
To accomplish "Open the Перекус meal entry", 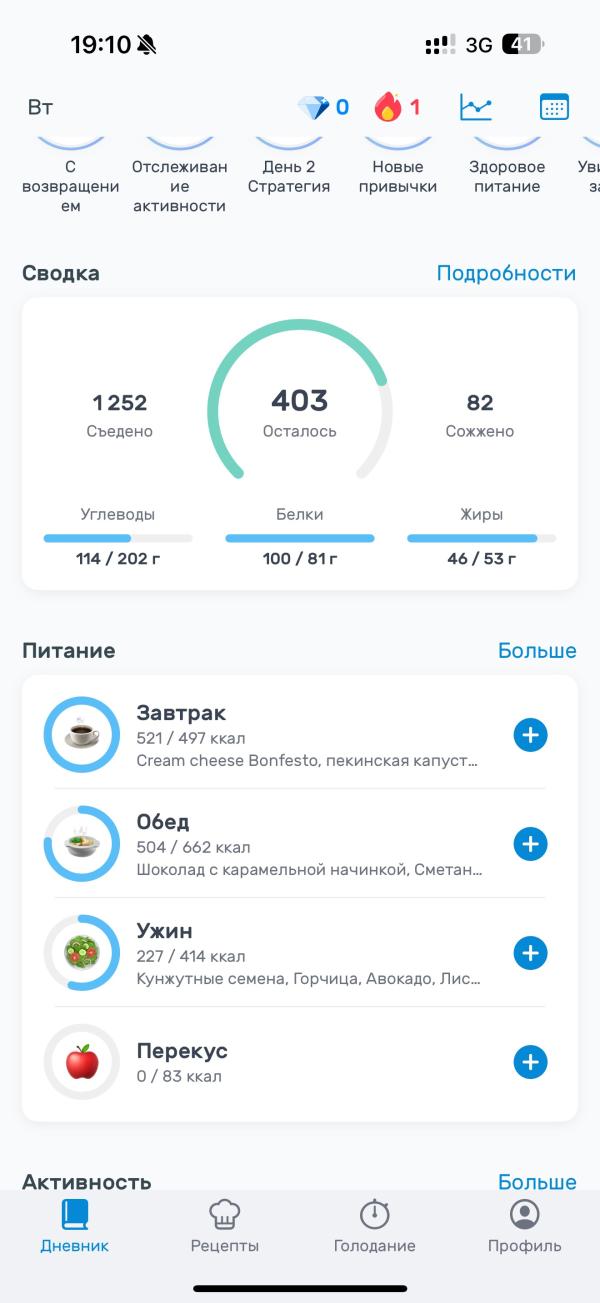I will (x=300, y=1062).
